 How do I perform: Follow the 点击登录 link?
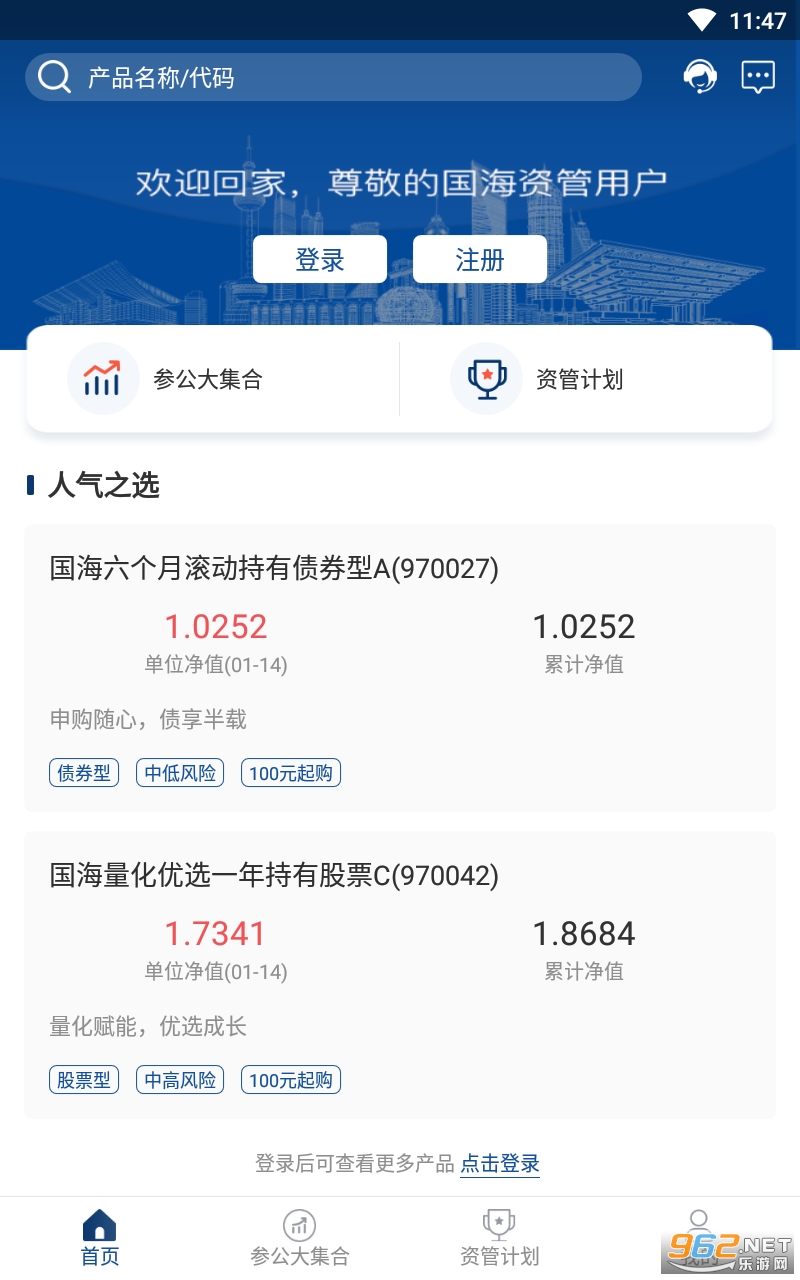(x=500, y=1163)
